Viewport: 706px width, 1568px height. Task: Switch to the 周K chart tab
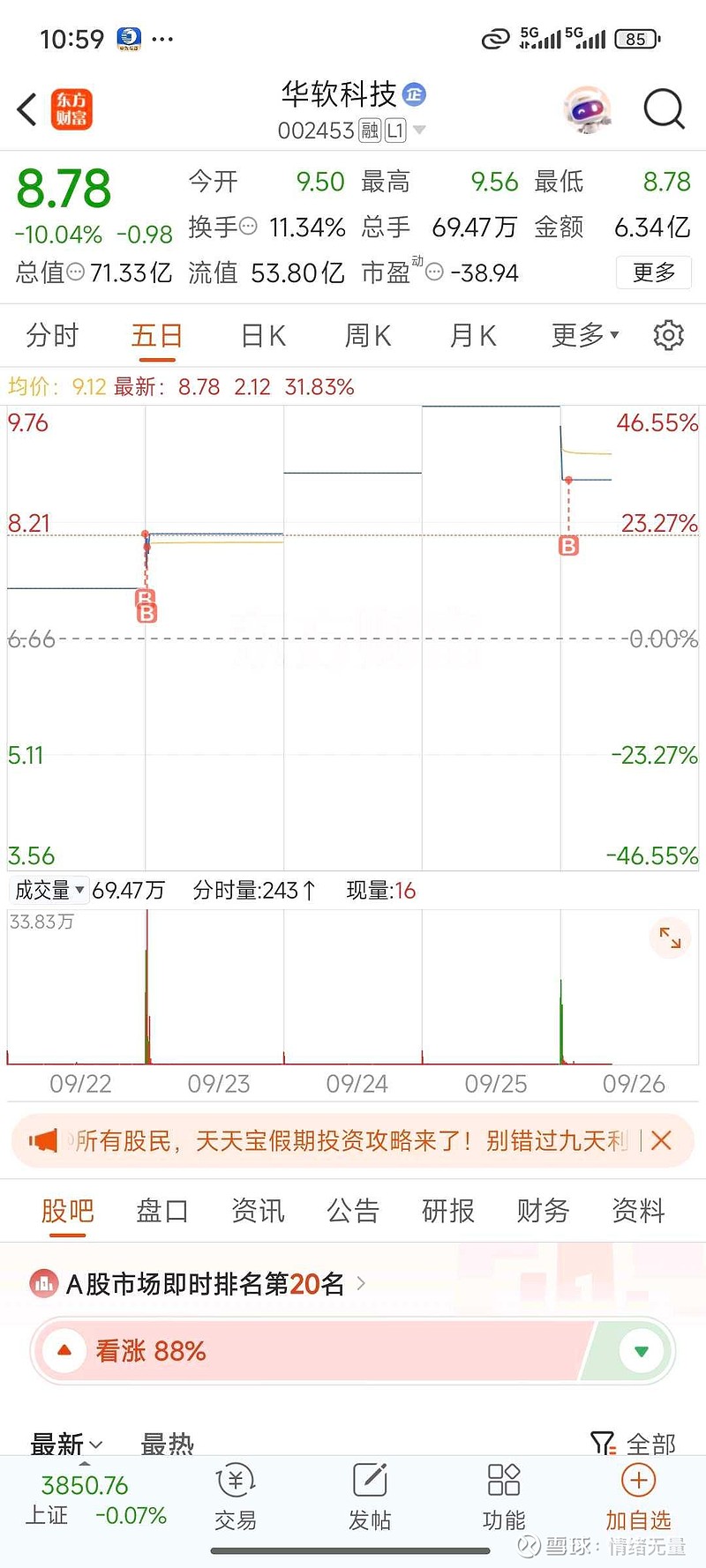tap(368, 335)
